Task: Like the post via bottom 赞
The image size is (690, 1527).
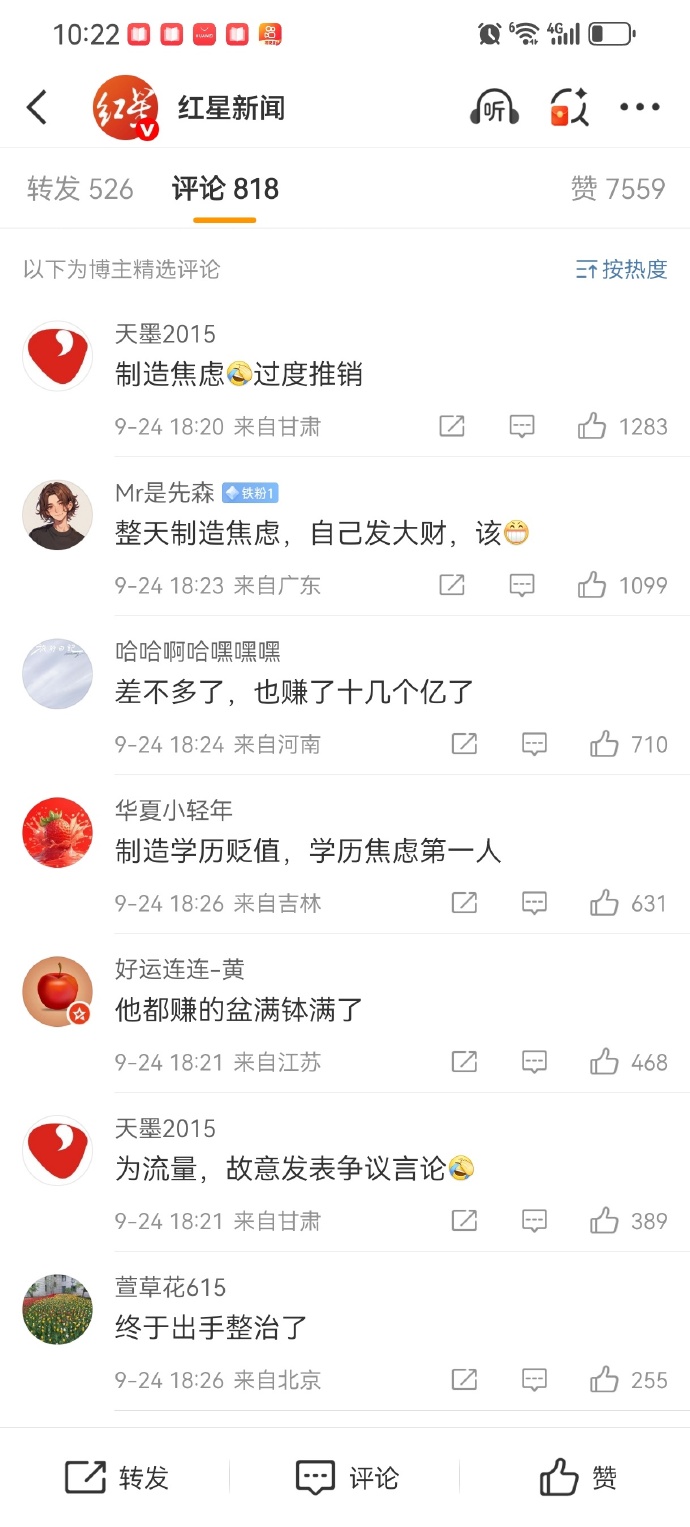Action: (x=577, y=1478)
